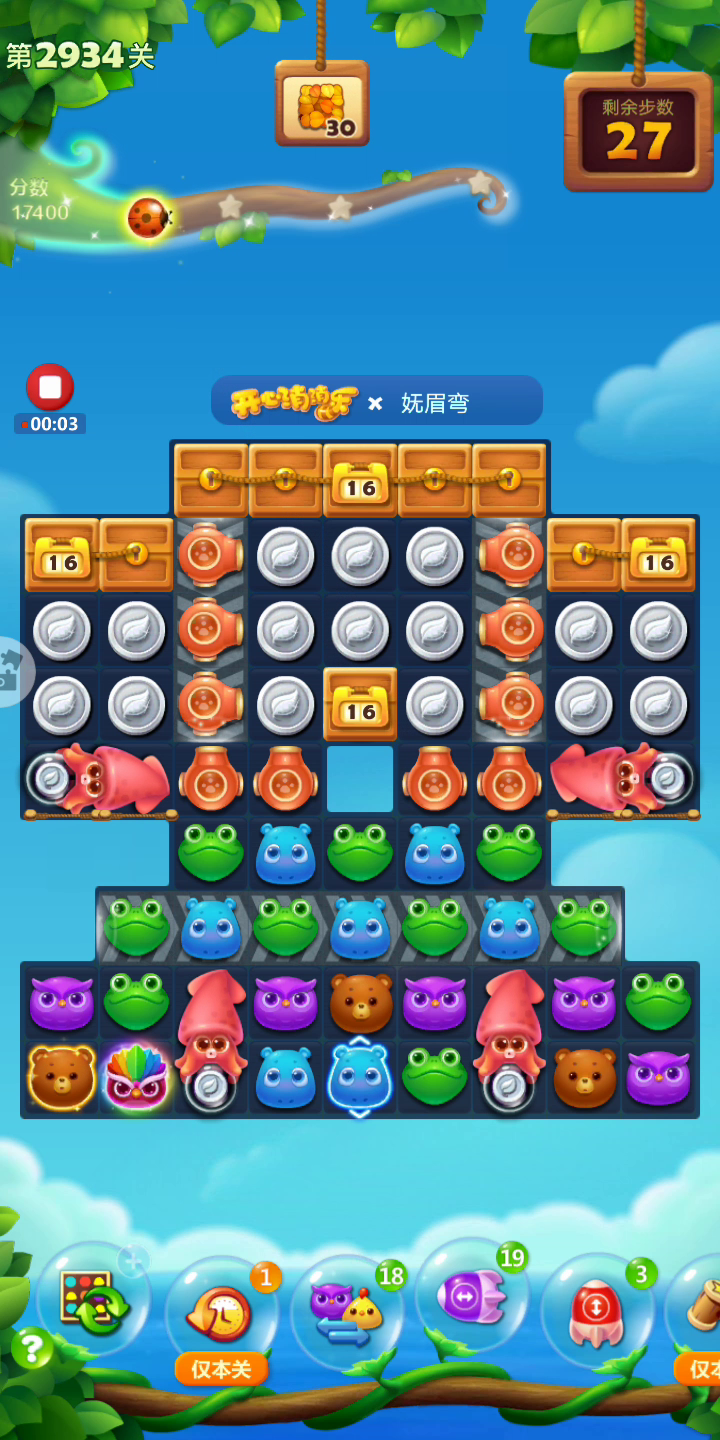Select the glowing brown bear piece

point(61,1078)
